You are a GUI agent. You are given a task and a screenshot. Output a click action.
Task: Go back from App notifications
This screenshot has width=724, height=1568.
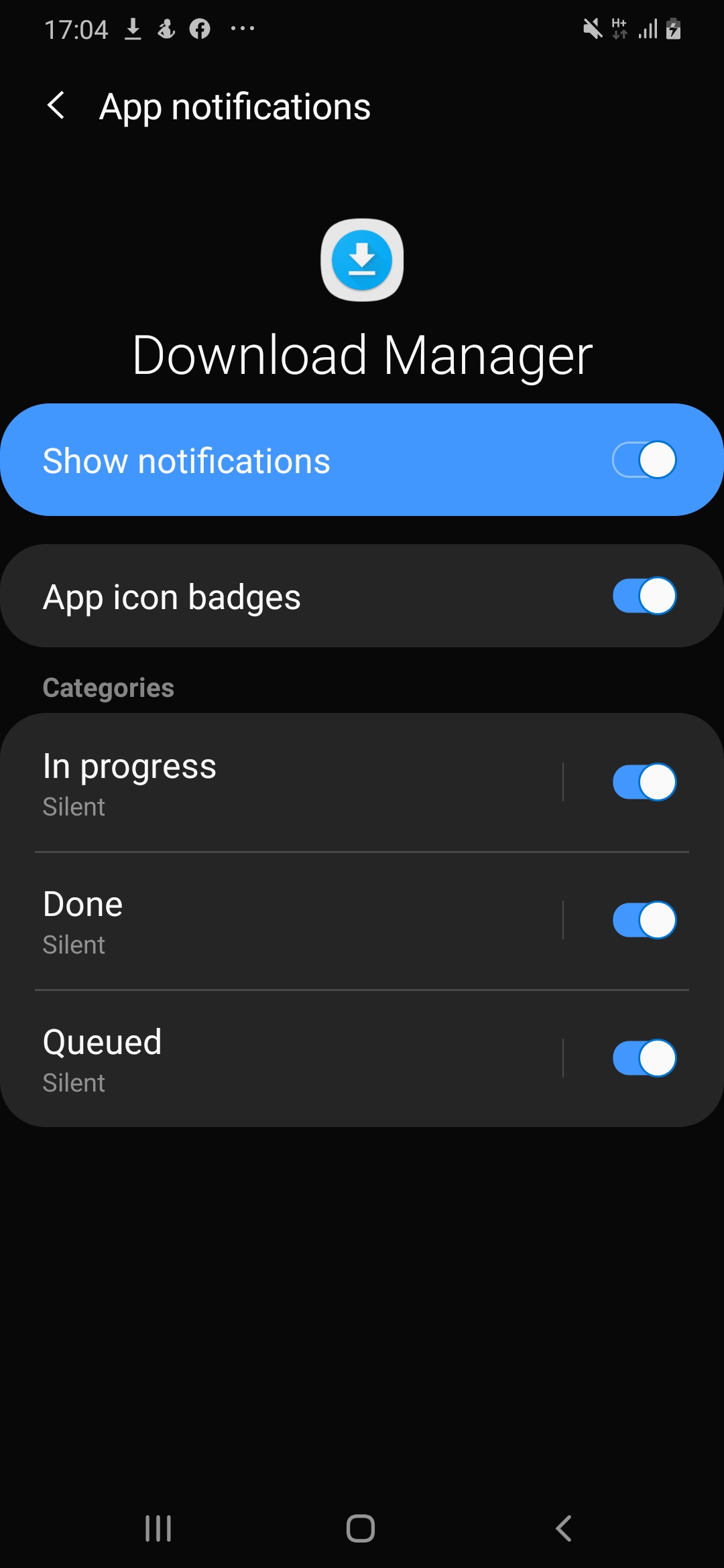pyautogui.click(x=56, y=106)
